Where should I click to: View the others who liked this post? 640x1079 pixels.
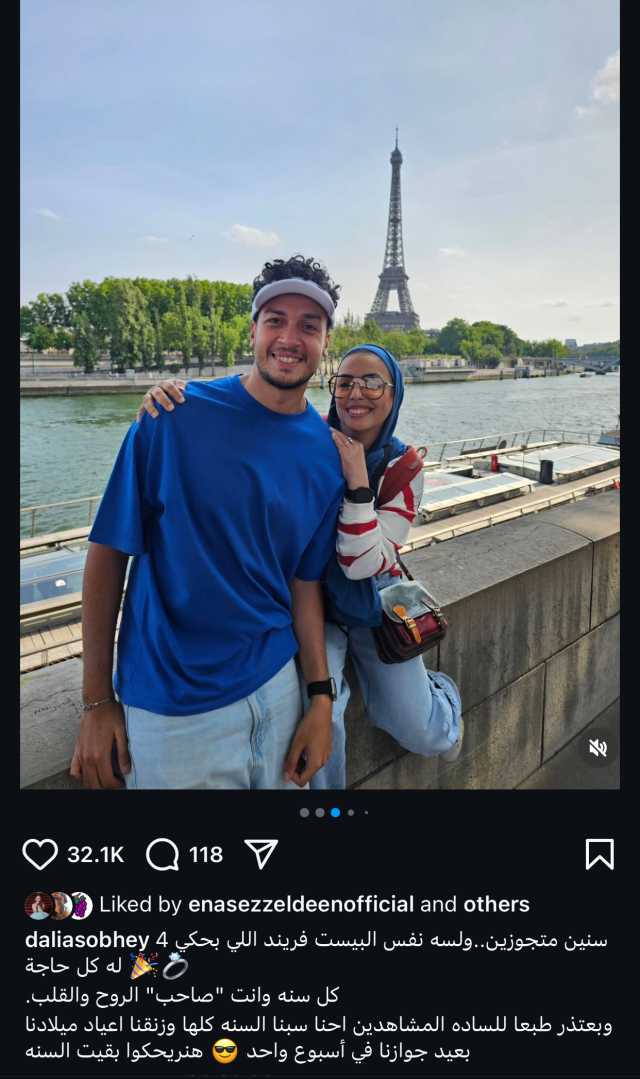[x=496, y=905]
